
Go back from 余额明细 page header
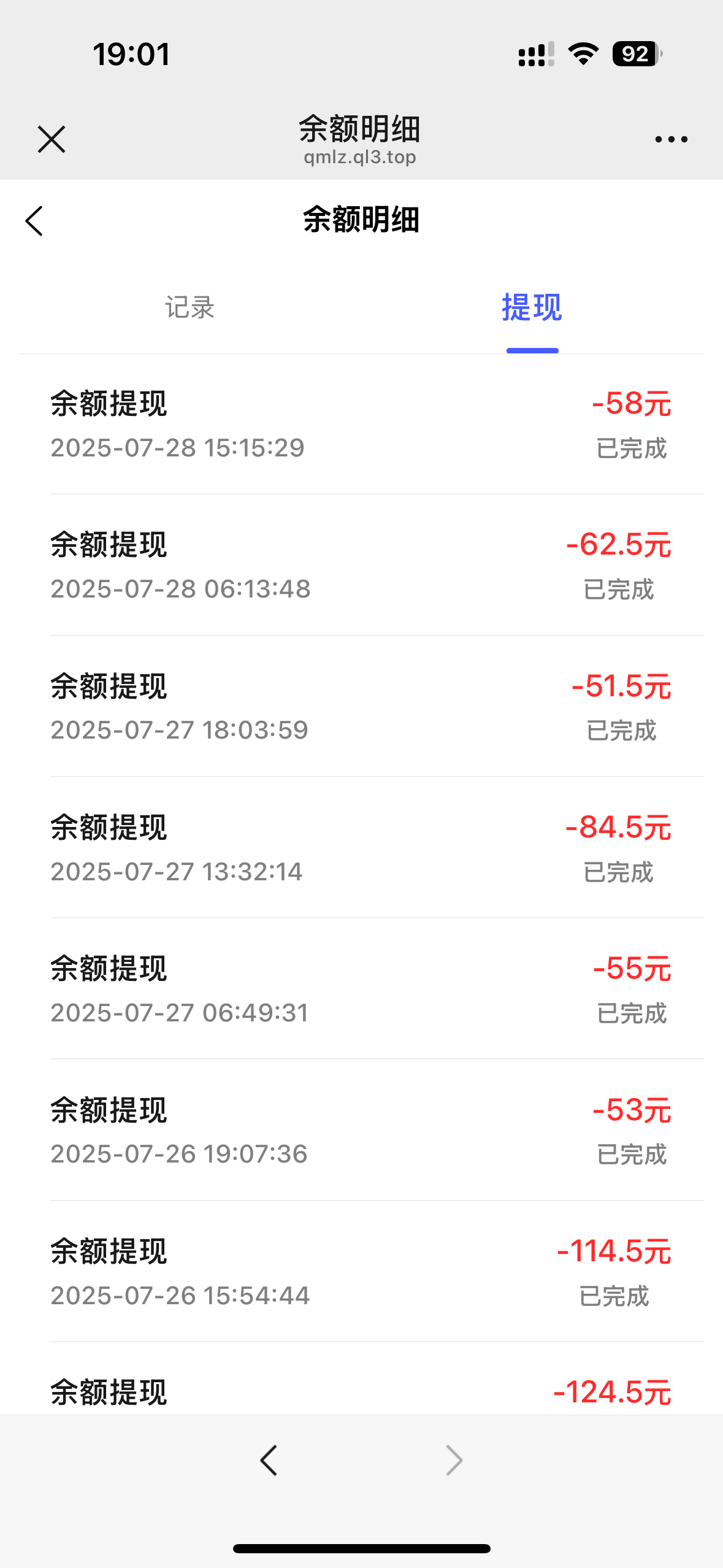pyautogui.click(x=34, y=221)
